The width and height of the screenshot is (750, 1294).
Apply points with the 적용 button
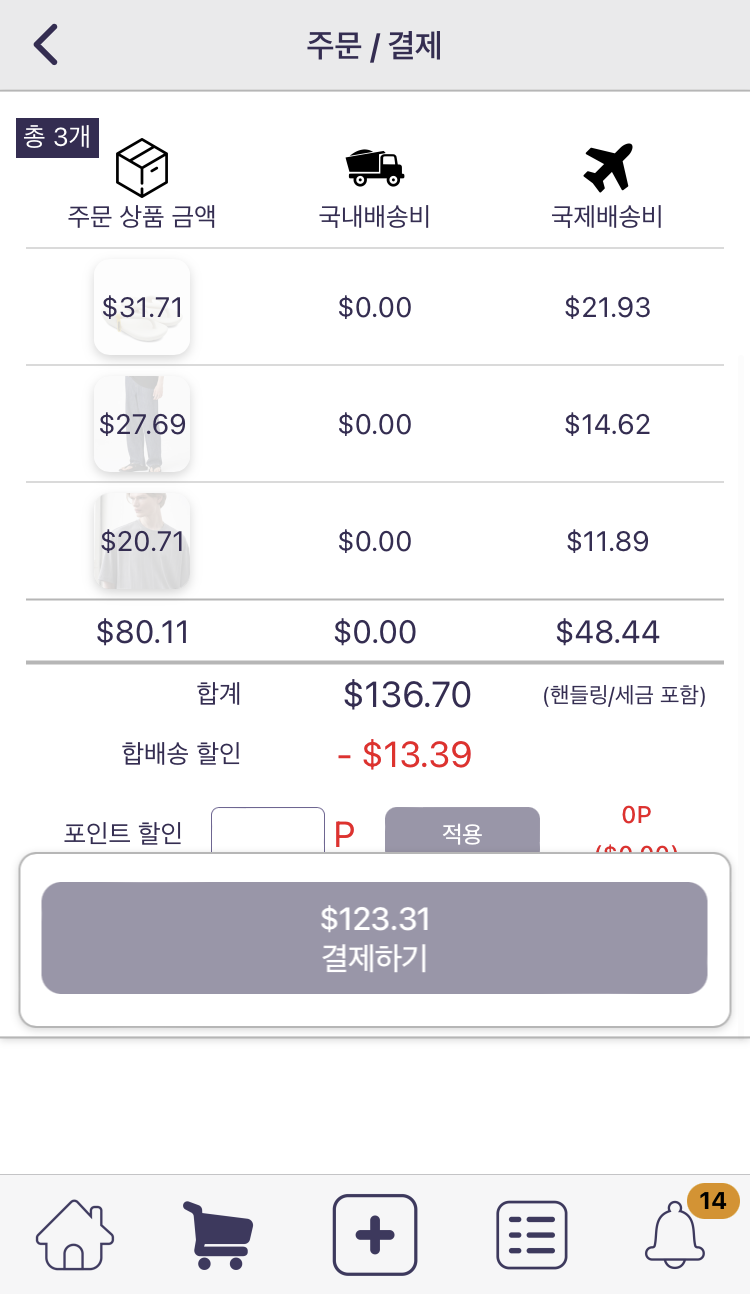[x=462, y=831]
